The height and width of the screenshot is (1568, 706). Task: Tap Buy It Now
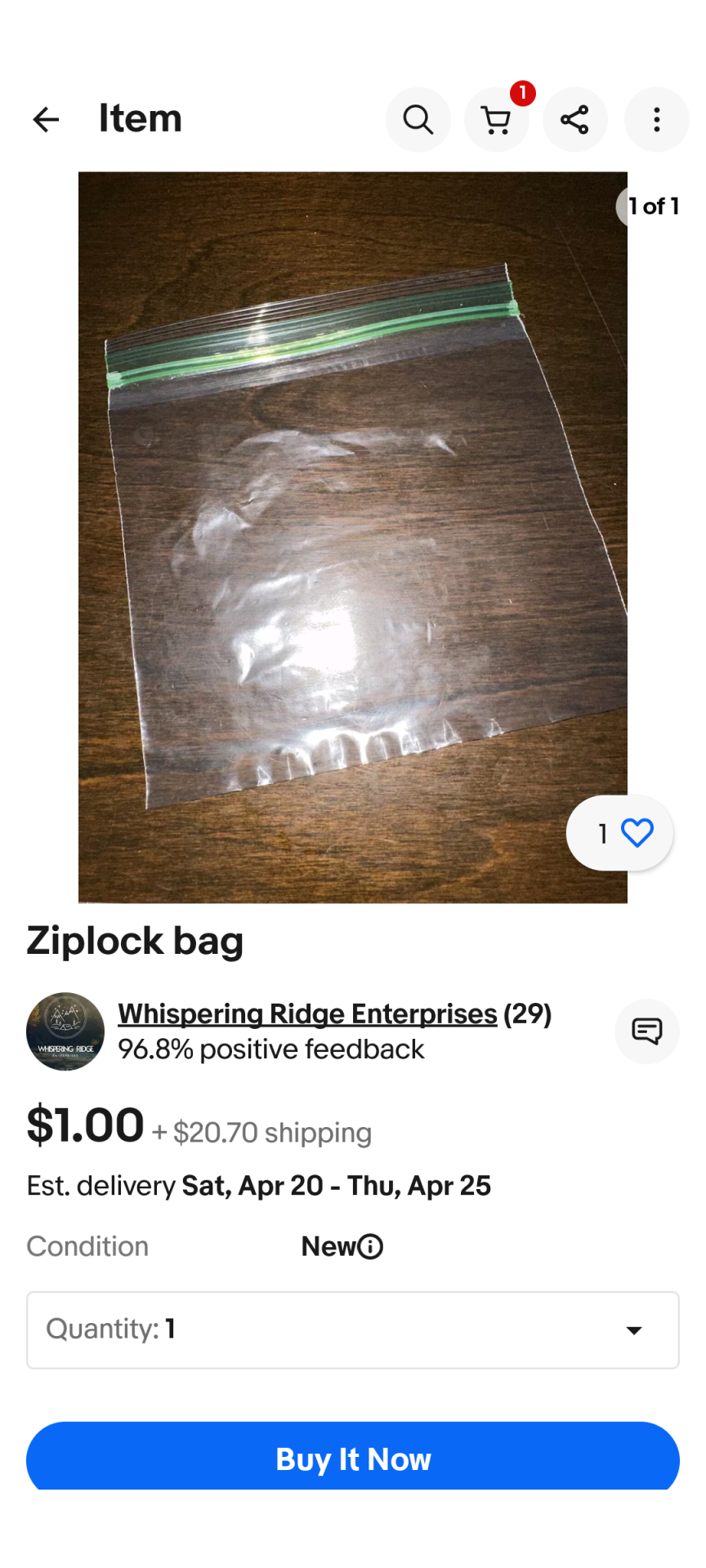click(x=352, y=1459)
